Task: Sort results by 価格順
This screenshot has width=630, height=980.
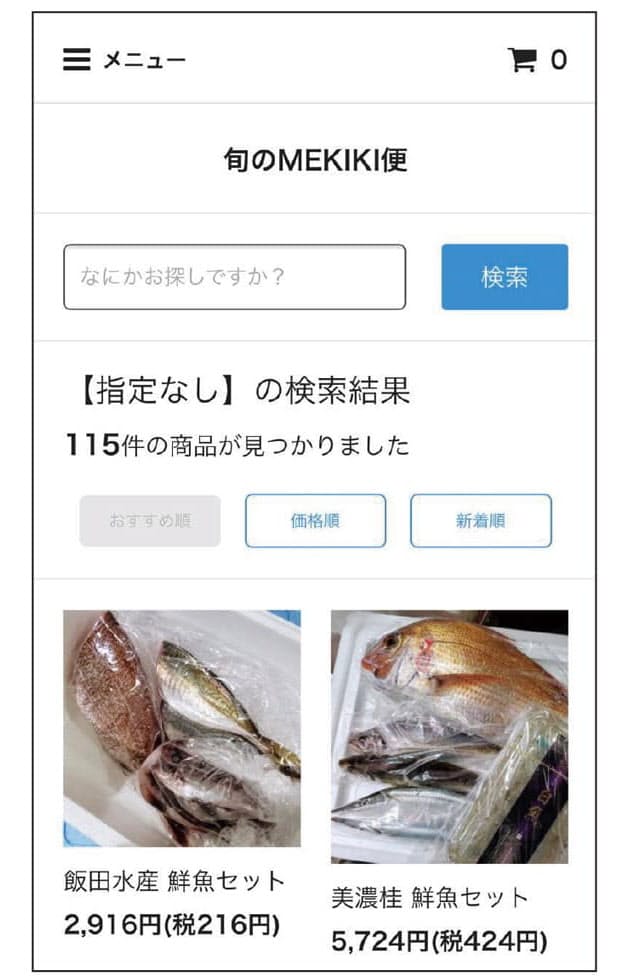Action: tap(315, 520)
